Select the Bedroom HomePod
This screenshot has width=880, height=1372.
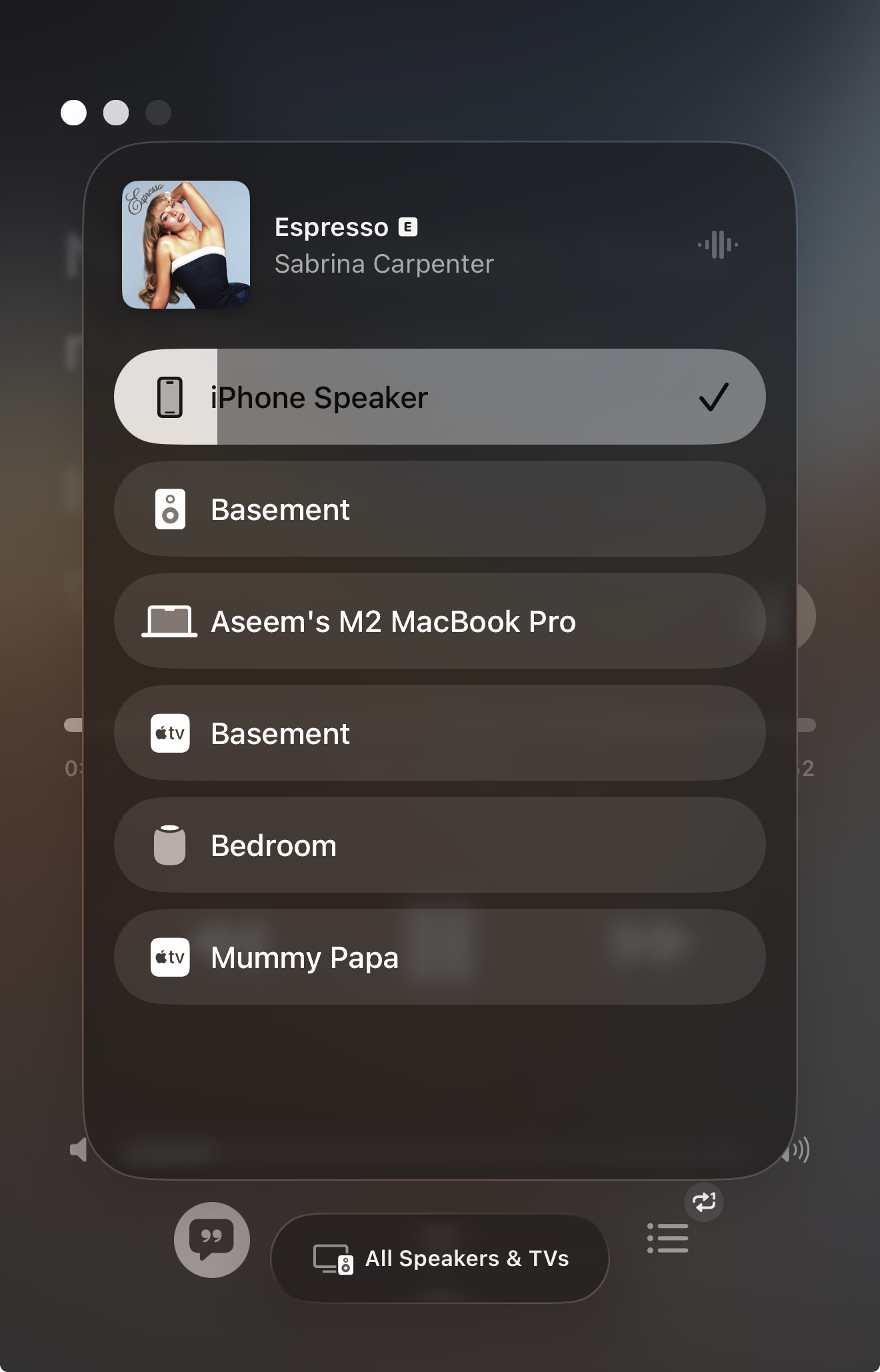tap(439, 845)
